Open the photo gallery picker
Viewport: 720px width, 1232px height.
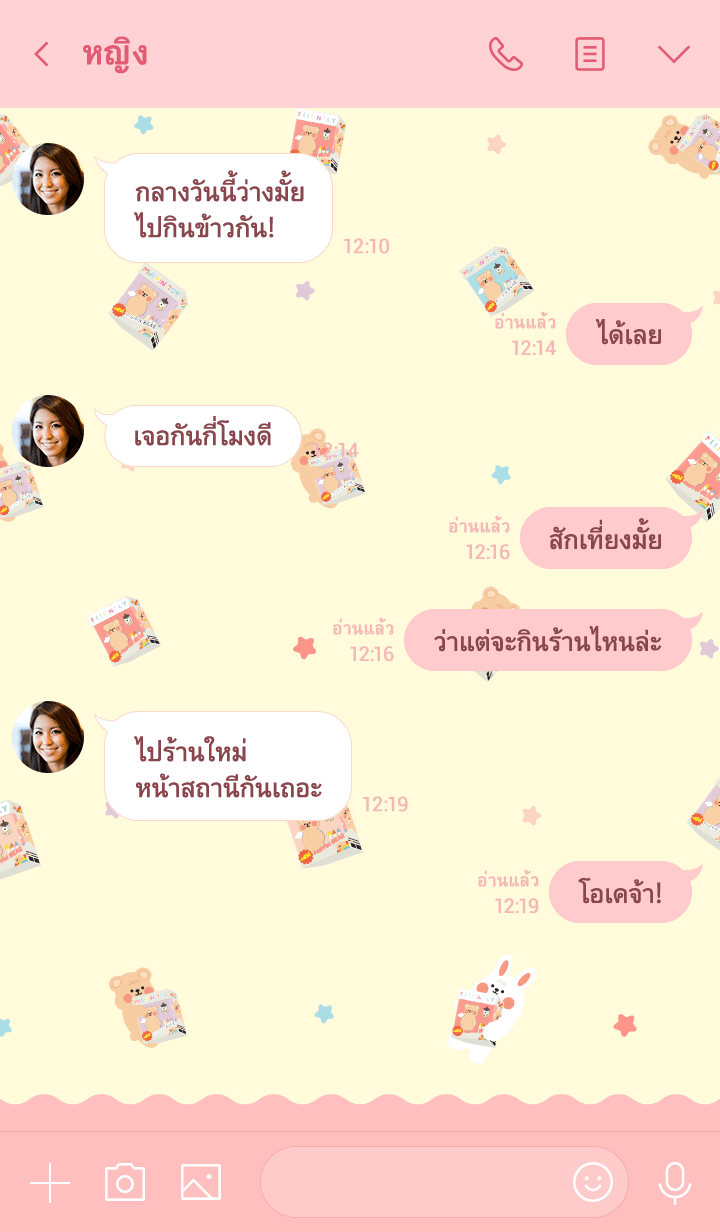201,1183
